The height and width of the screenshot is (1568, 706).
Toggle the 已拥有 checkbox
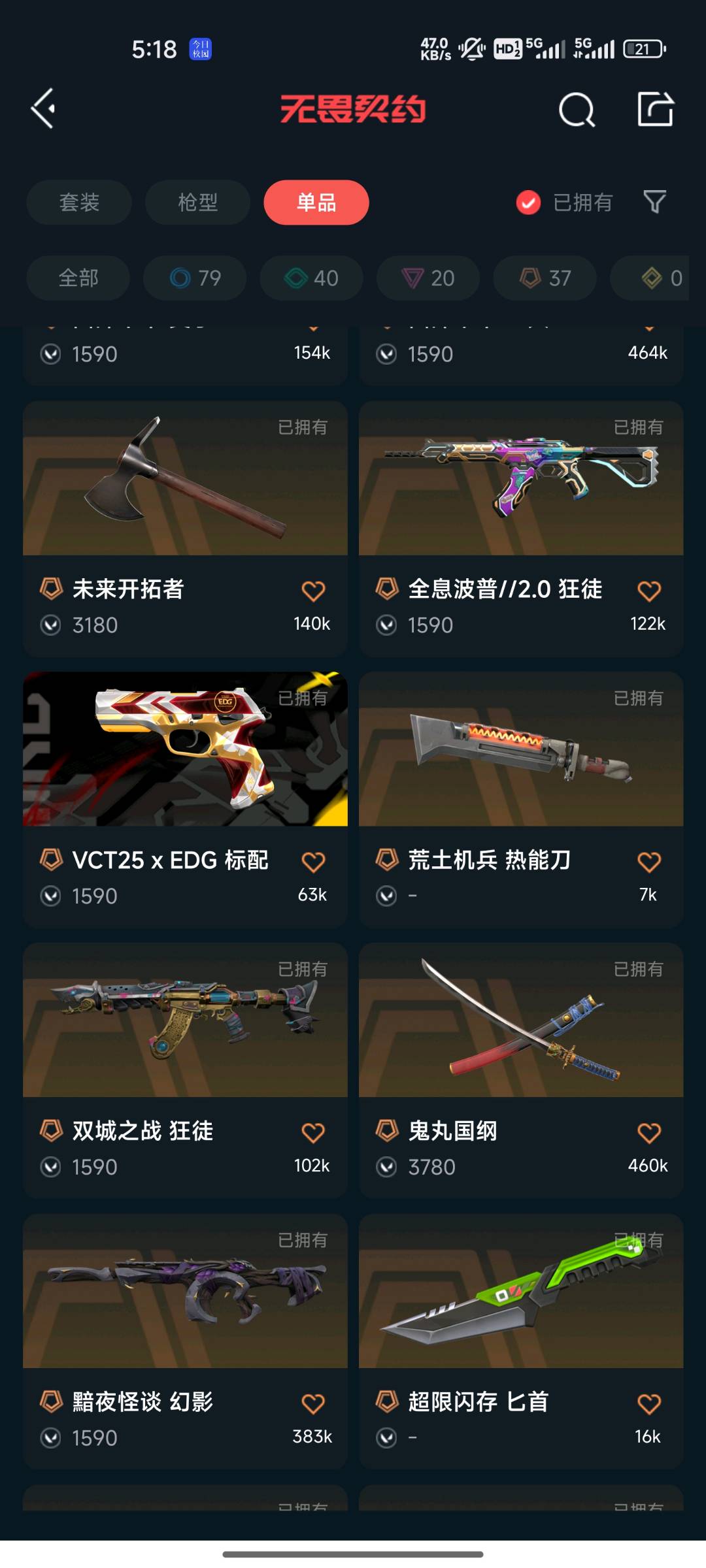coord(528,203)
